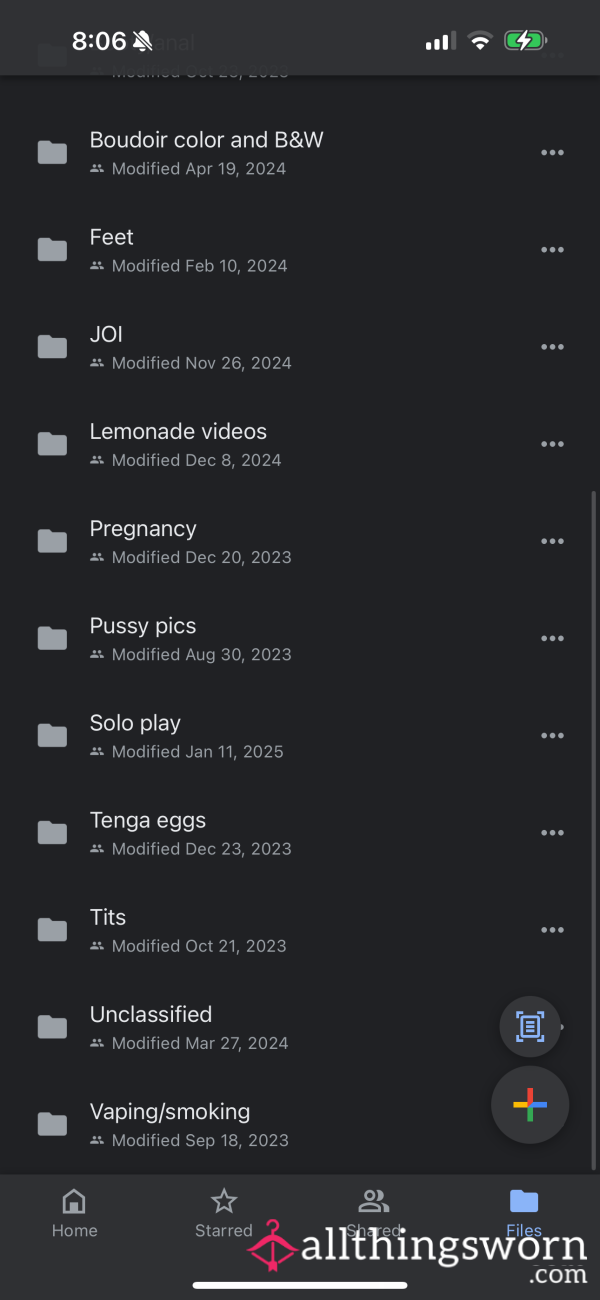Select the Files tab

point(524,1213)
